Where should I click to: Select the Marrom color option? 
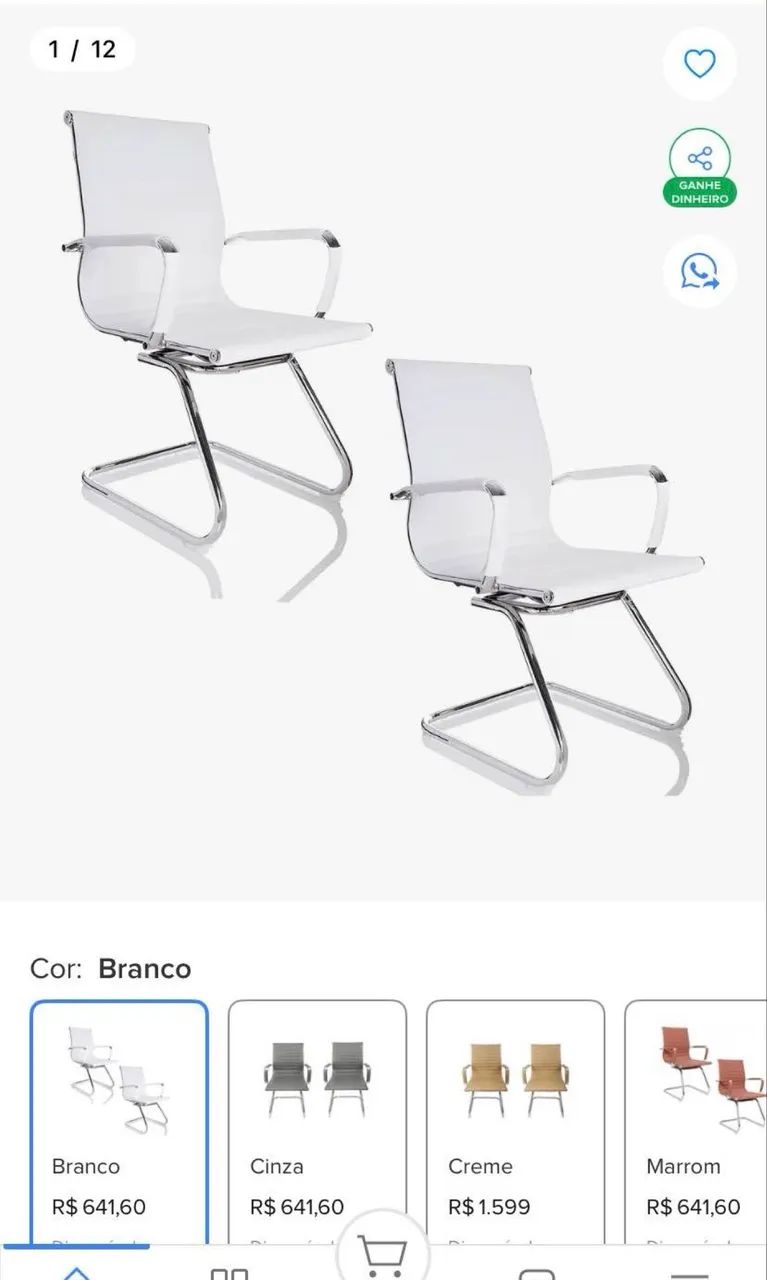tap(696, 1122)
